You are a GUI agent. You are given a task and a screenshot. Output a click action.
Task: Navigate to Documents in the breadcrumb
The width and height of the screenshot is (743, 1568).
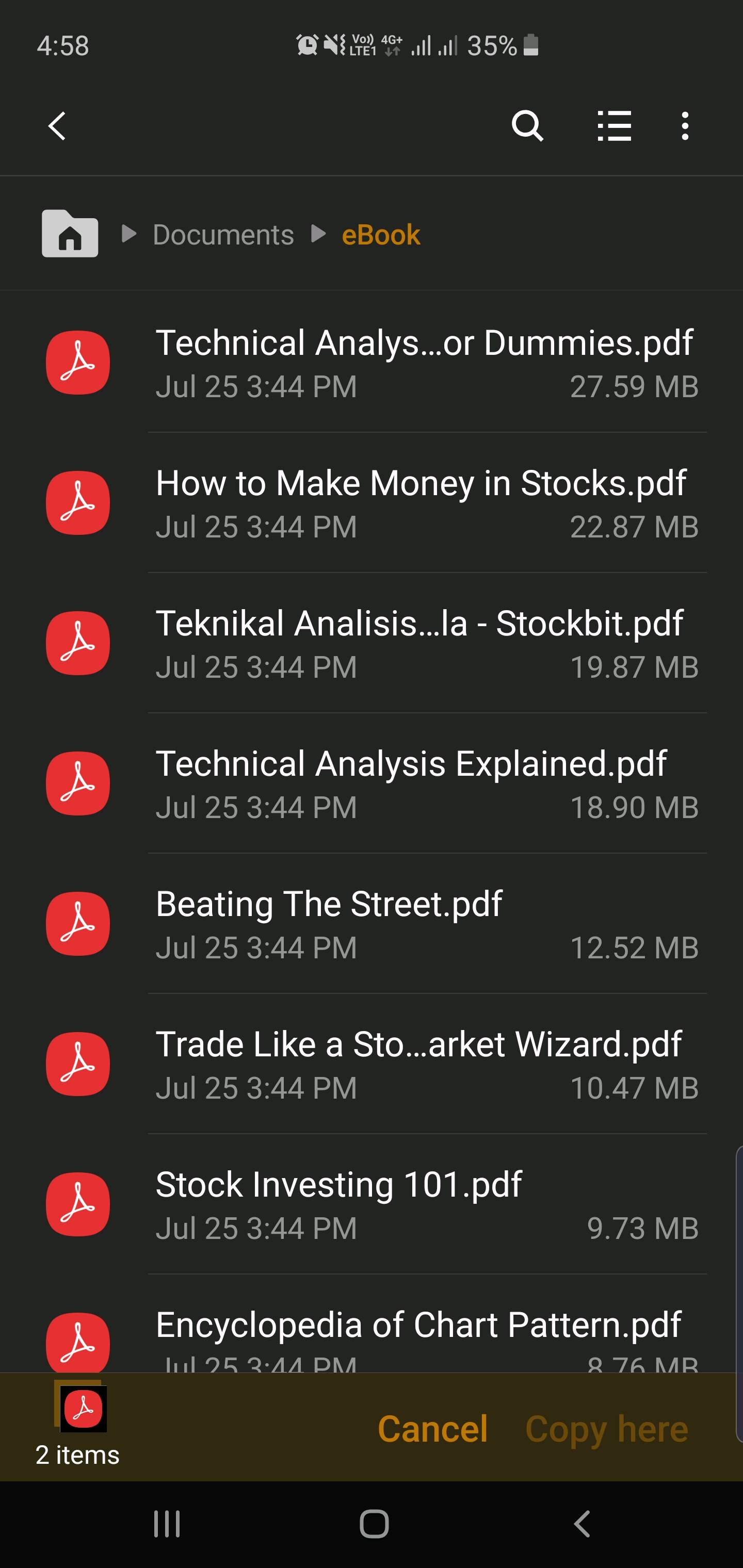(223, 234)
